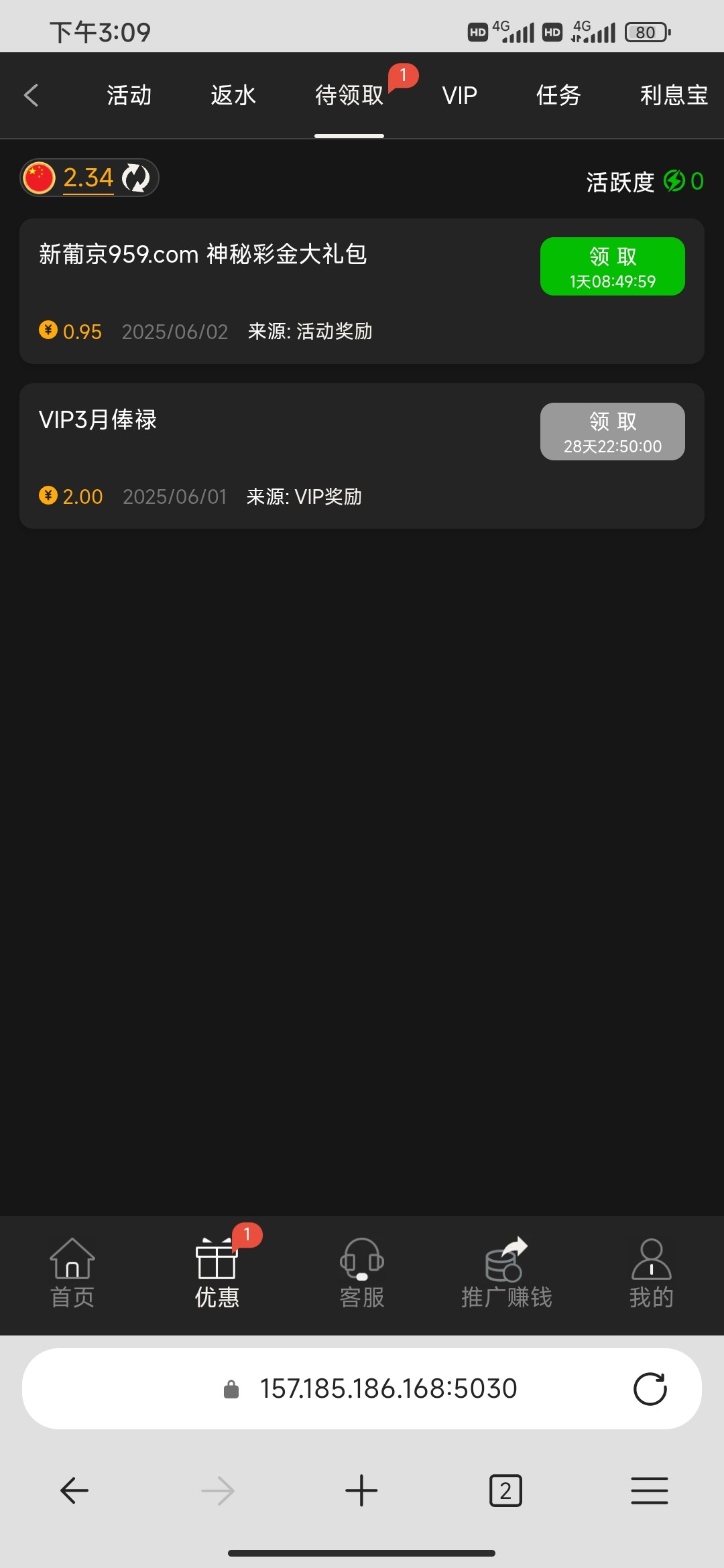724x1568 pixels.
Task: Open 推广赚钱 page
Action: pos(506,1273)
